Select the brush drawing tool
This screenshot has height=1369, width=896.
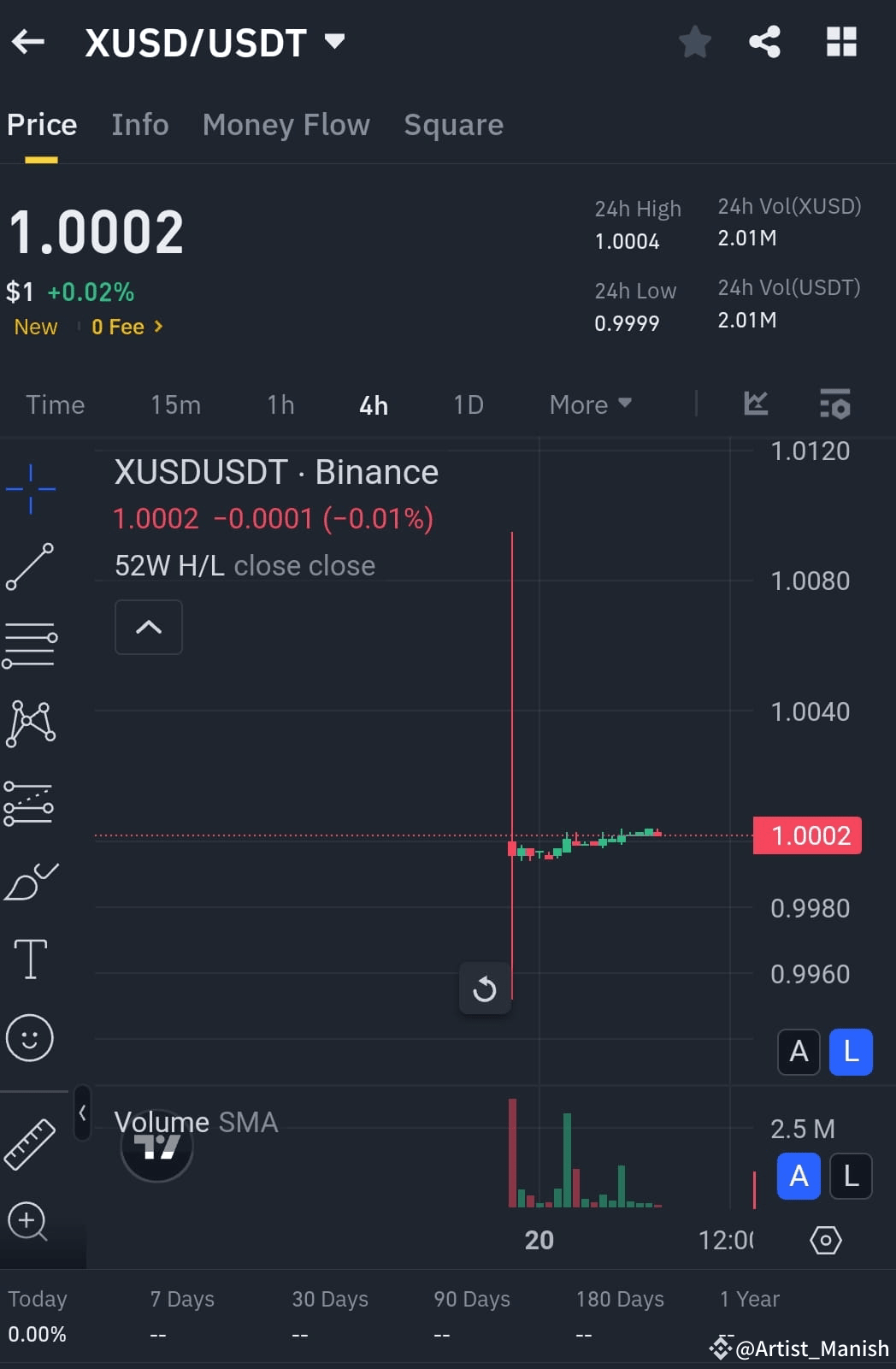pos(31,882)
